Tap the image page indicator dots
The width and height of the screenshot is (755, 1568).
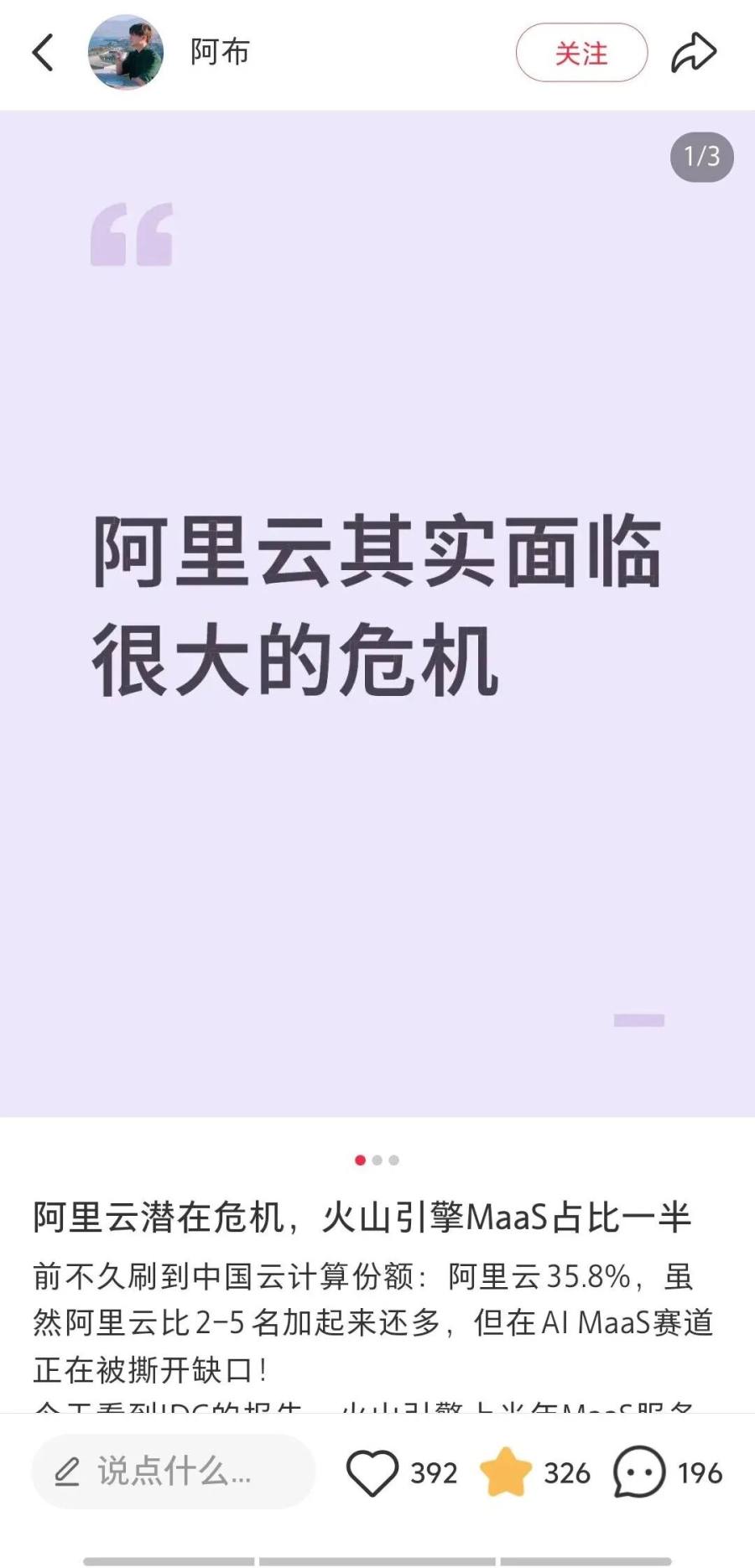click(x=377, y=1160)
